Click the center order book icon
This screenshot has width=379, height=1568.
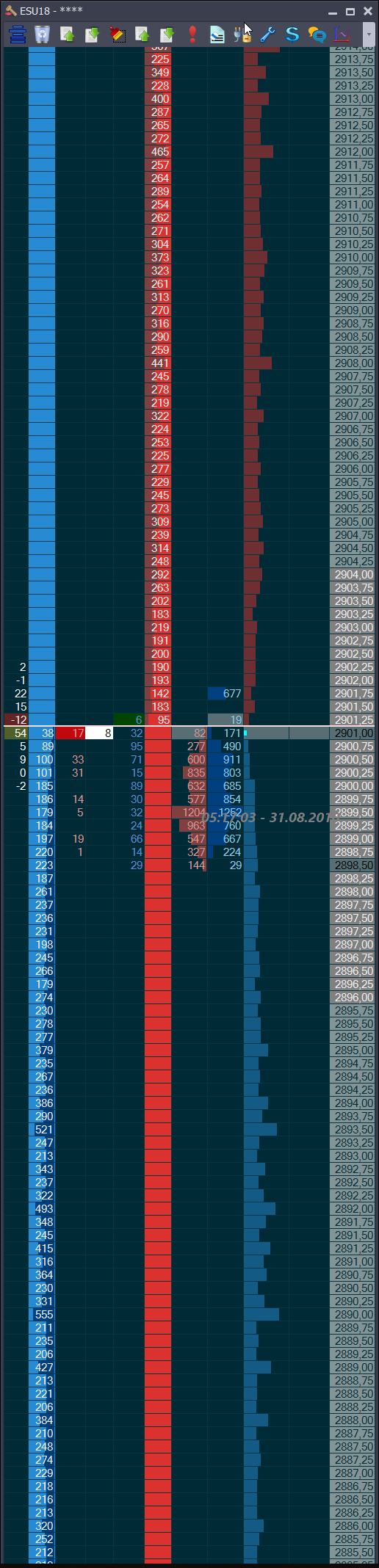coord(18,34)
